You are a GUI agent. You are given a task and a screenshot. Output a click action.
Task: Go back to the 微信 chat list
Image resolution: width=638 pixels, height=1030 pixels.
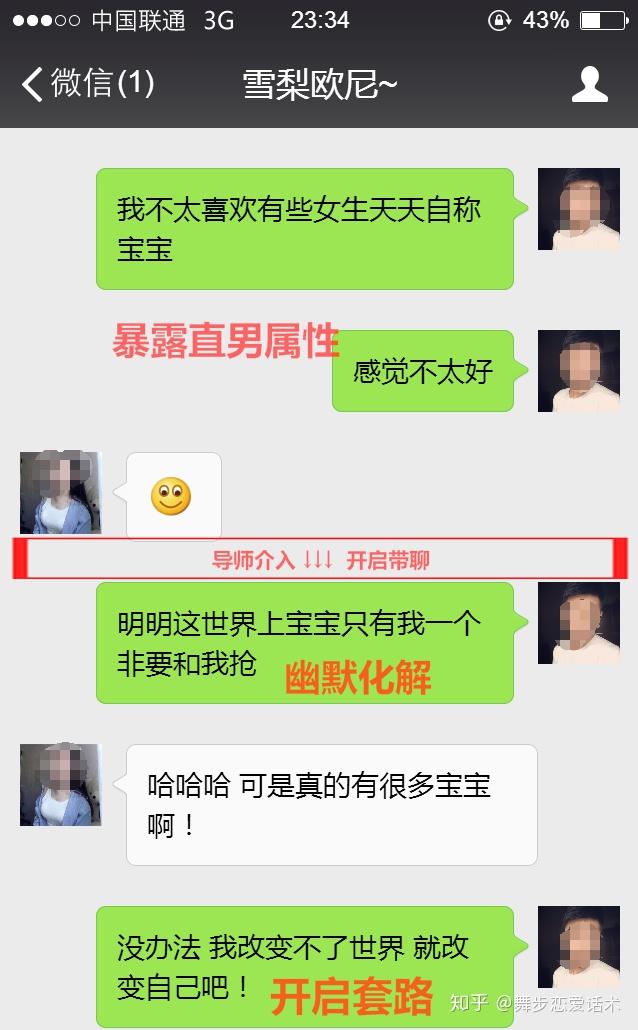coord(85,84)
